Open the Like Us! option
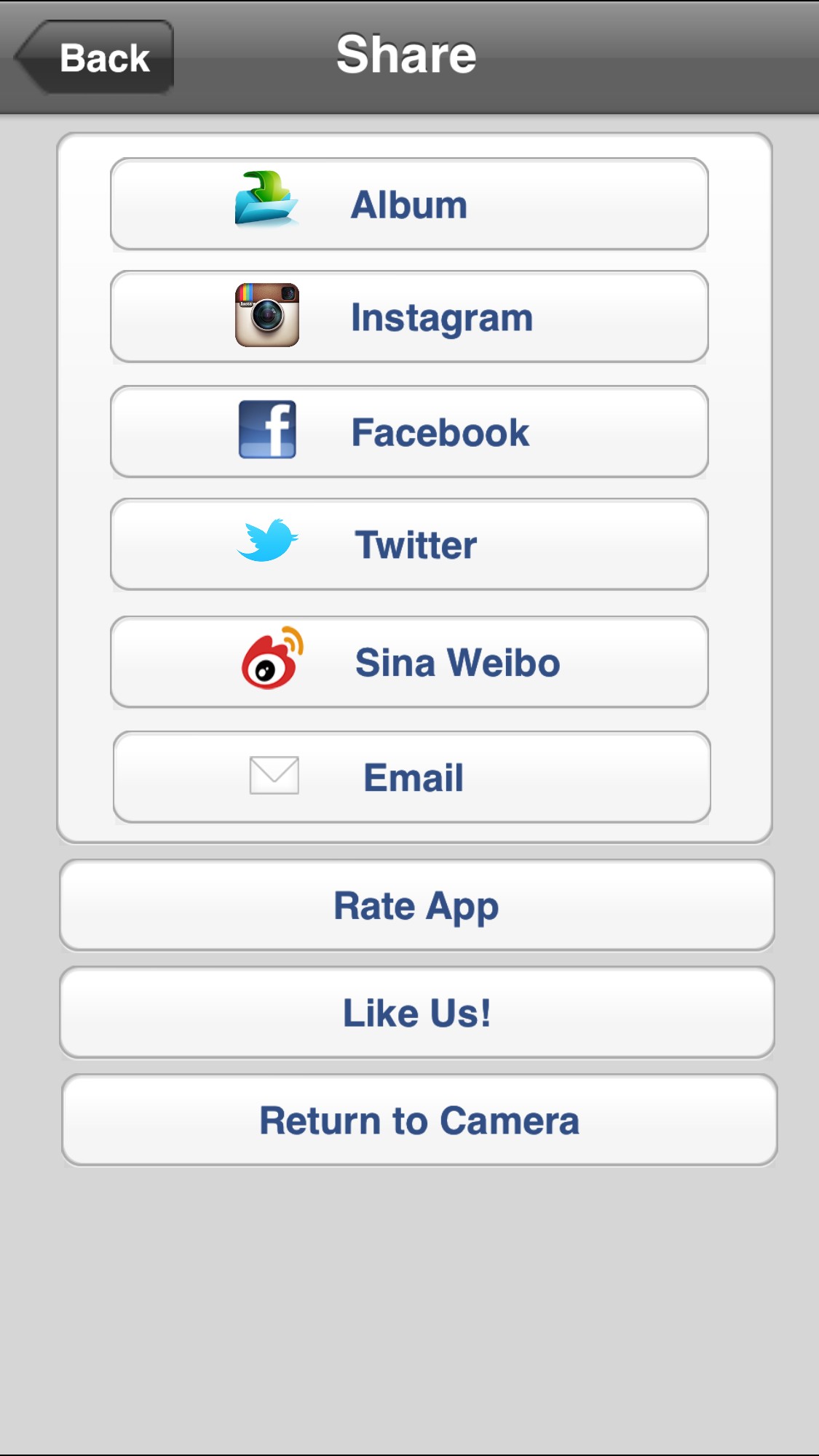This screenshot has width=819, height=1456. 416,1013
